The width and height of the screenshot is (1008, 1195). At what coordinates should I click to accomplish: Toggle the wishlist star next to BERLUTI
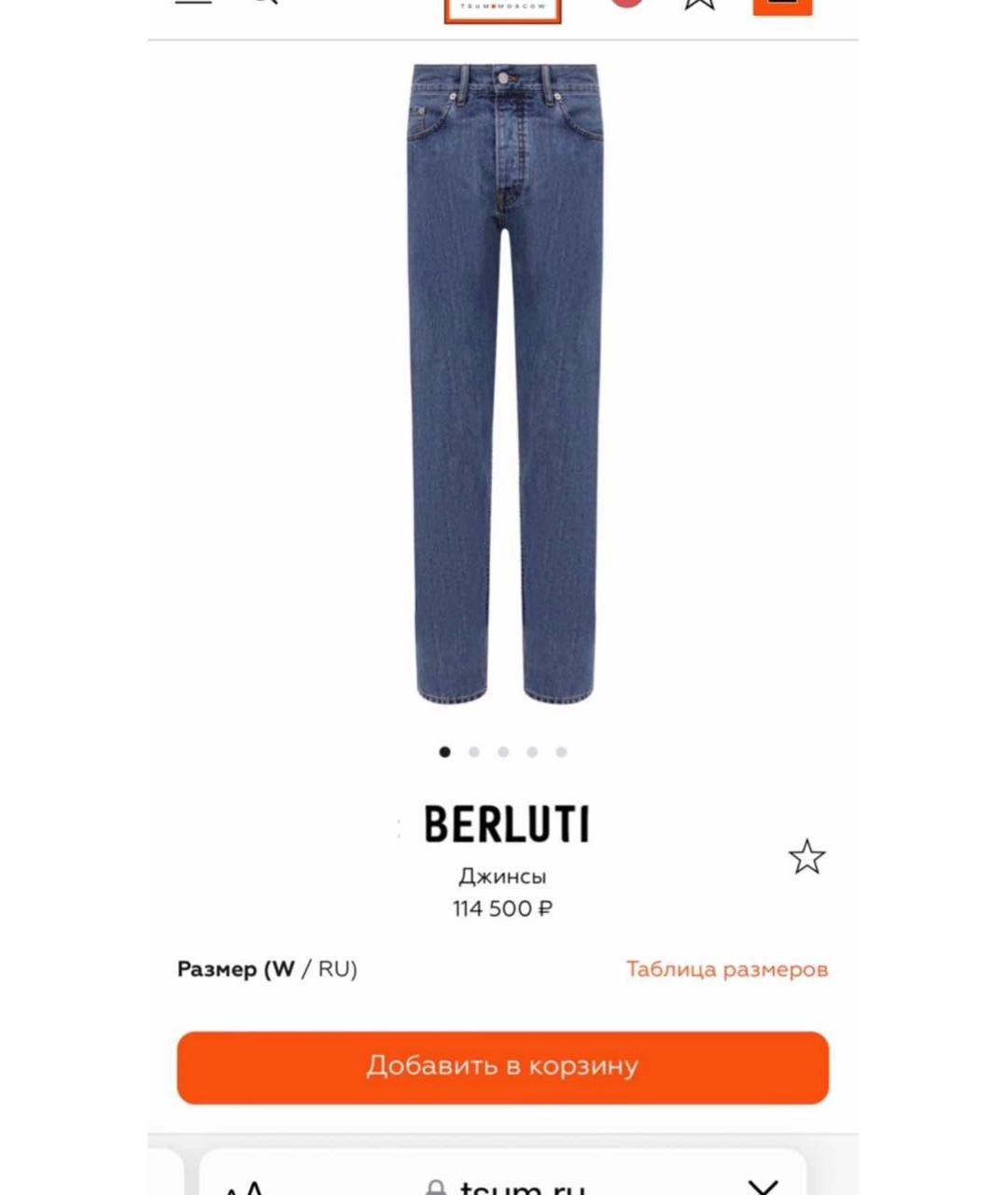click(x=808, y=857)
